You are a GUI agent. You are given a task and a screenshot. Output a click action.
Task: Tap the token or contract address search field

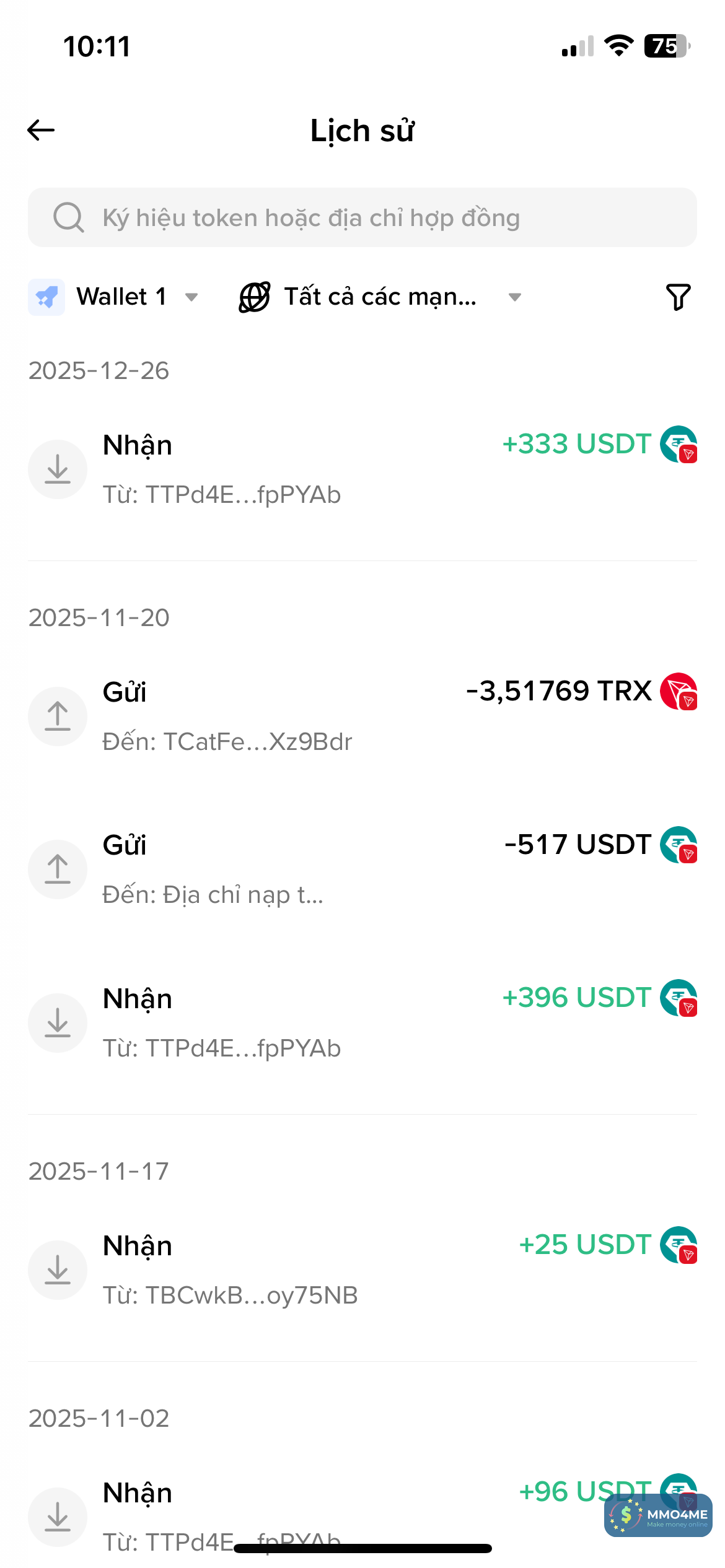click(x=362, y=218)
